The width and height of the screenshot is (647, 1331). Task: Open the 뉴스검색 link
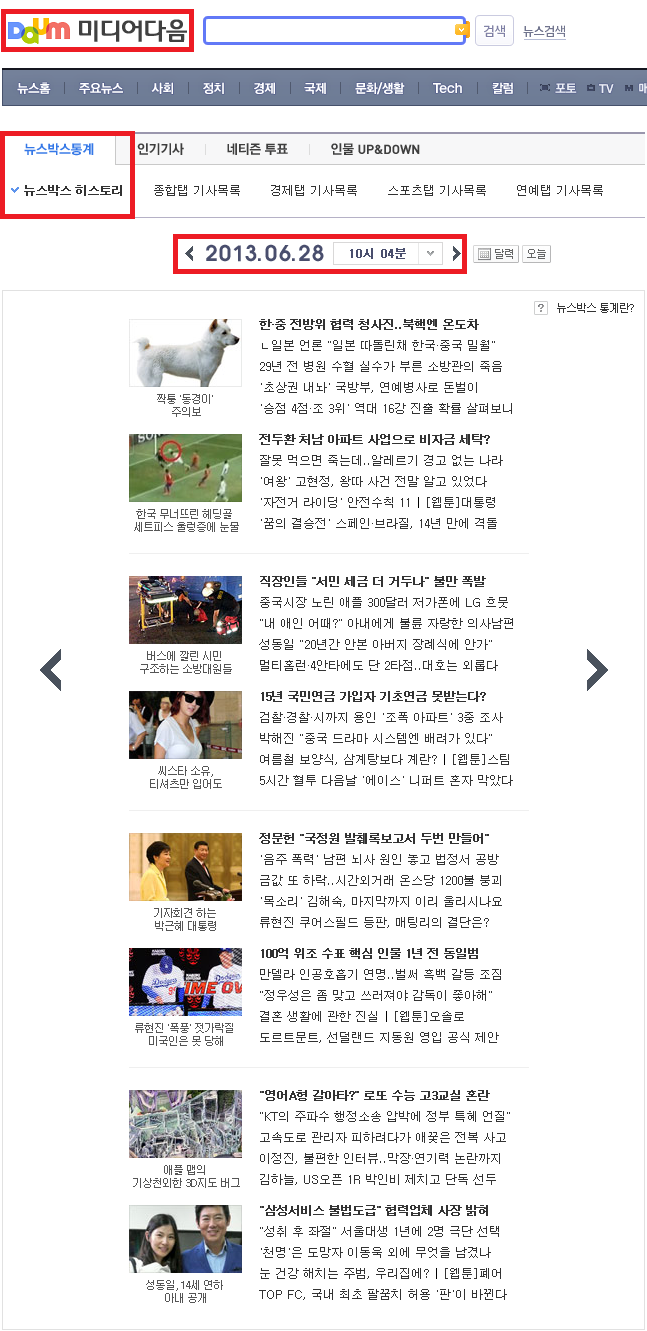pyautogui.click(x=544, y=31)
